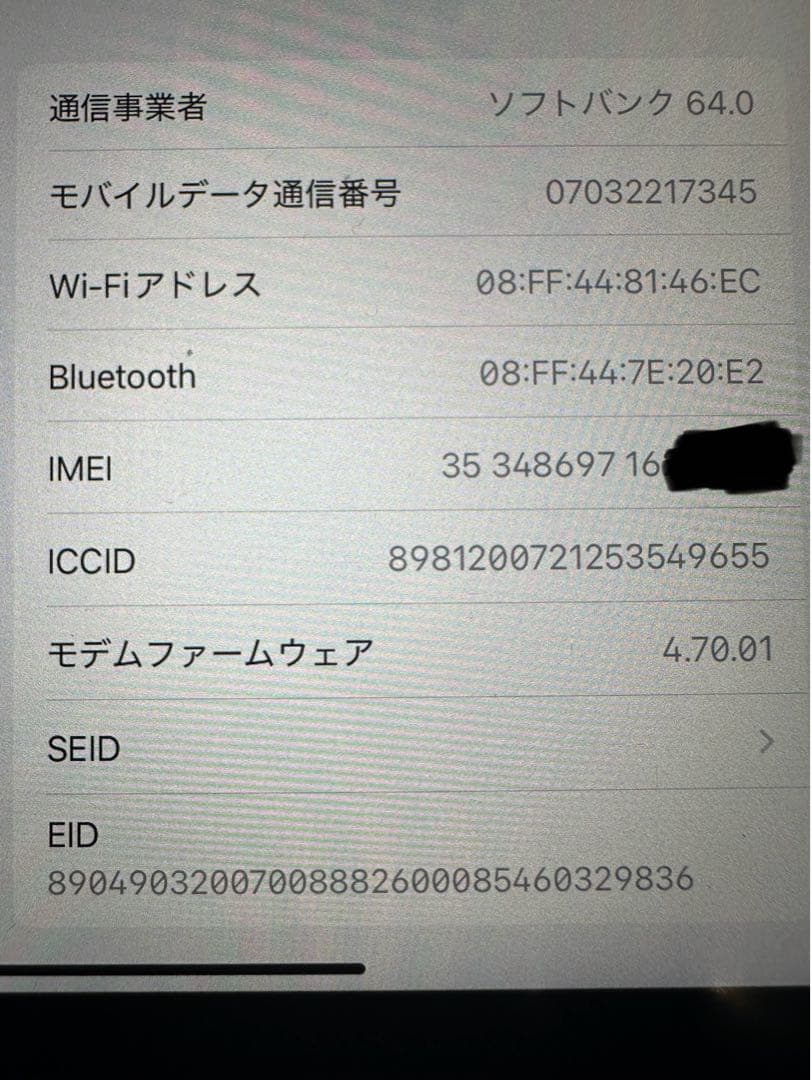Tap the IMEI row to copy it
Screen dimensions: 811x1080
(81, 466)
